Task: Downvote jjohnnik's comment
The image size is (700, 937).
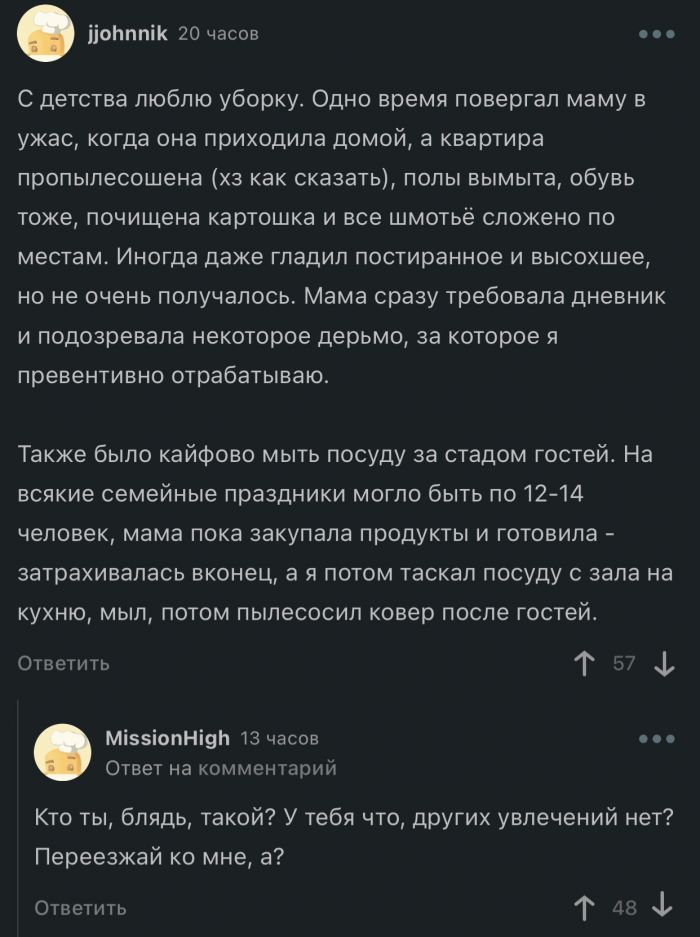Action: (663, 663)
